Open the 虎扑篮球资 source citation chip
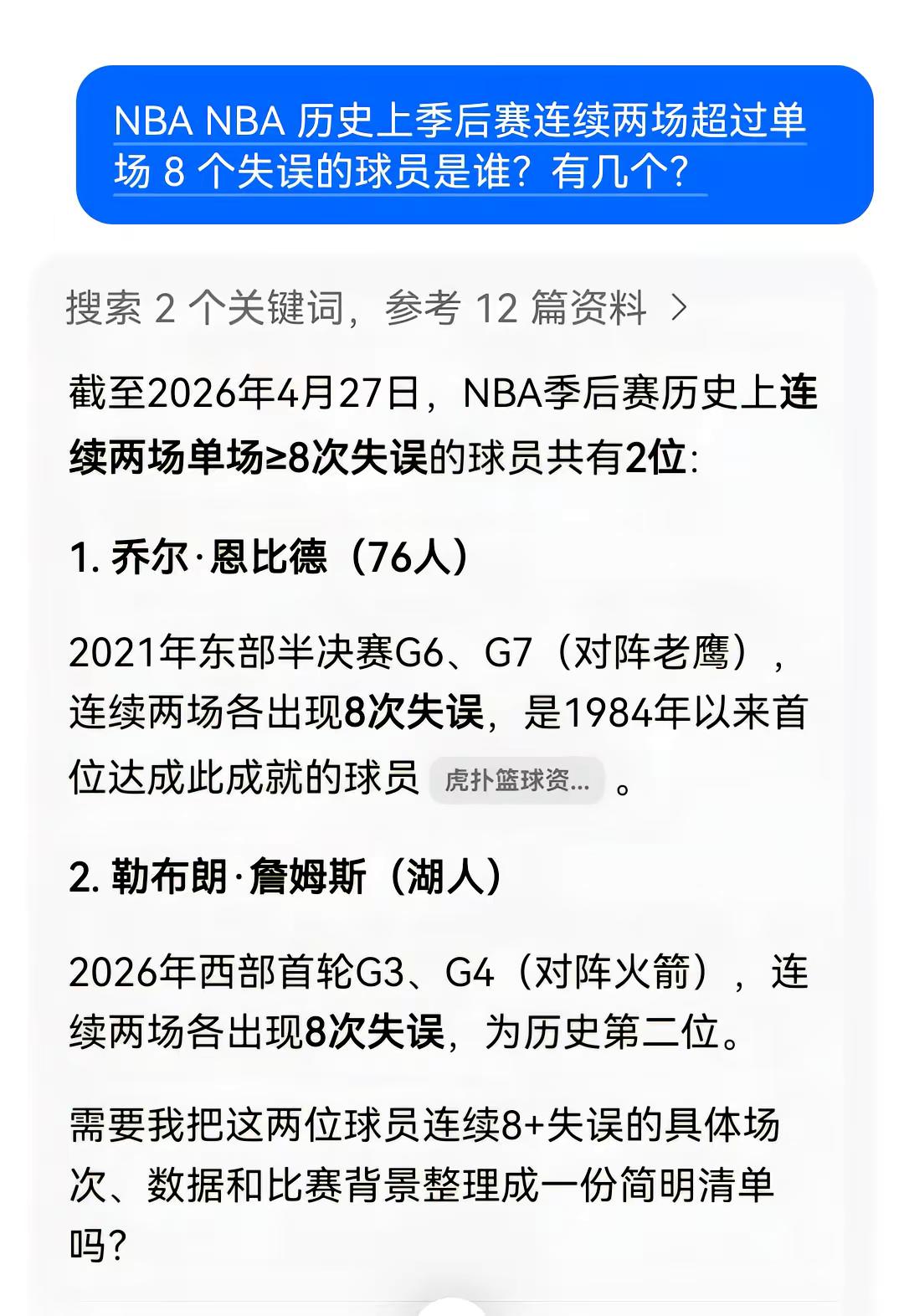 click(517, 780)
